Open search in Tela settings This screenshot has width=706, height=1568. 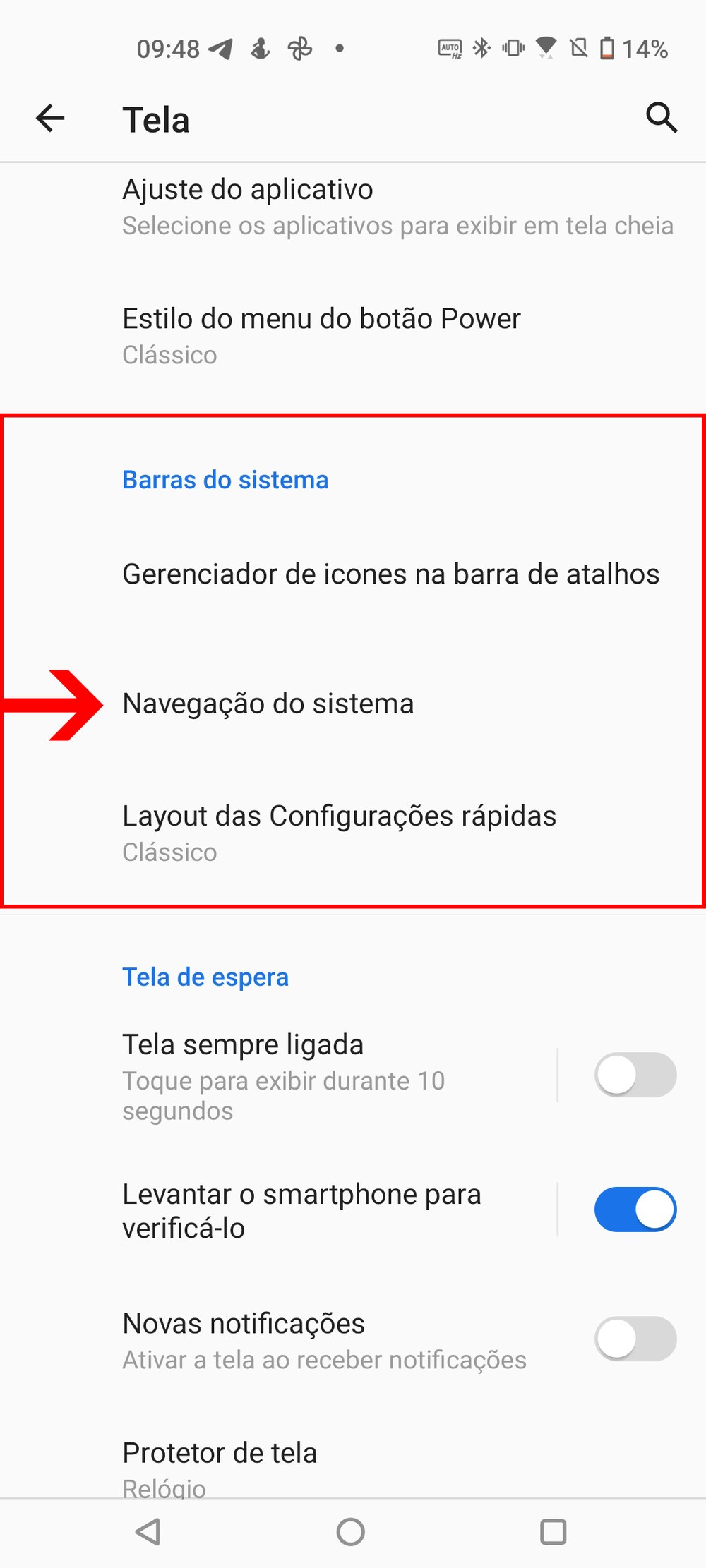click(x=662, y=118)
